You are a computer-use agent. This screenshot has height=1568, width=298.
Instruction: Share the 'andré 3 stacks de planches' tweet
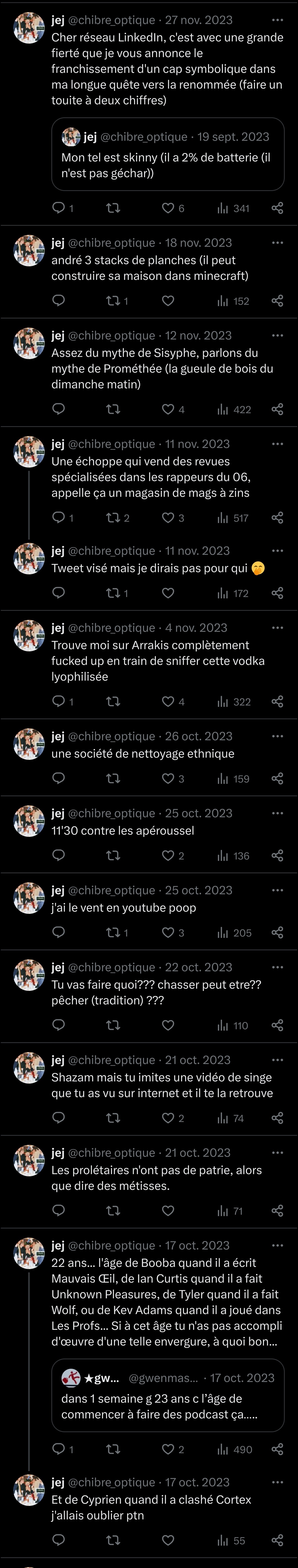[x=277, y=301]
